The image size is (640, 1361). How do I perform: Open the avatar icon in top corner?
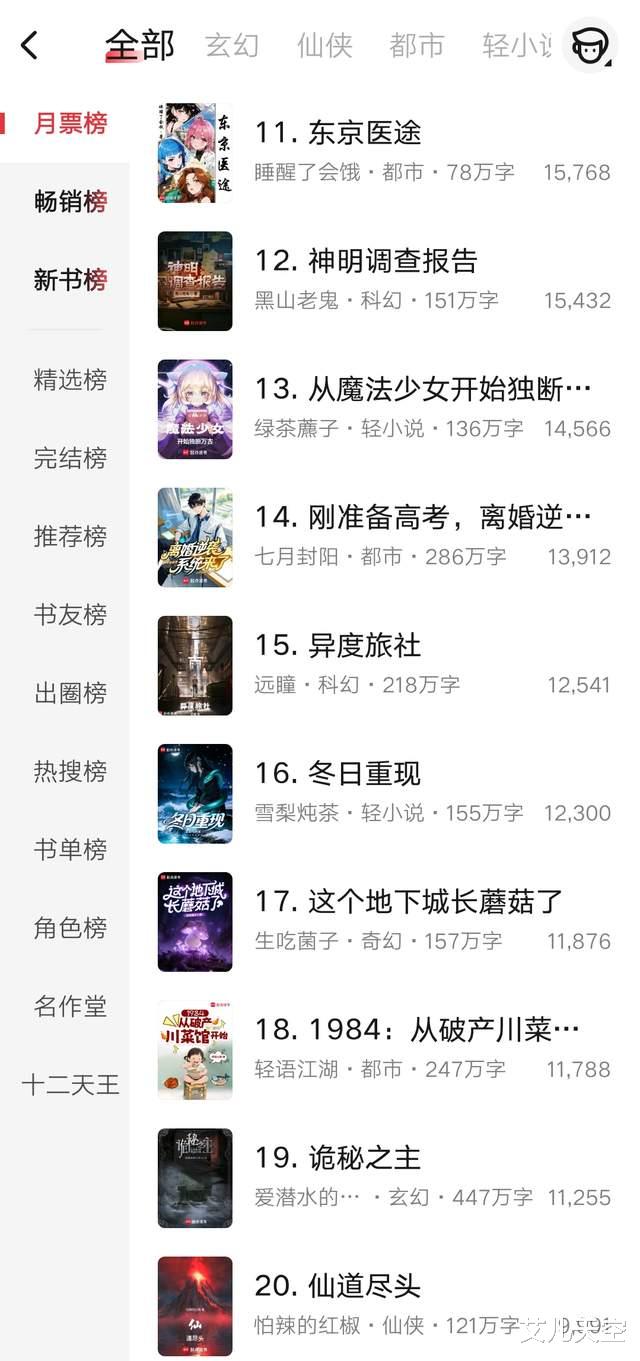(589, 45)
